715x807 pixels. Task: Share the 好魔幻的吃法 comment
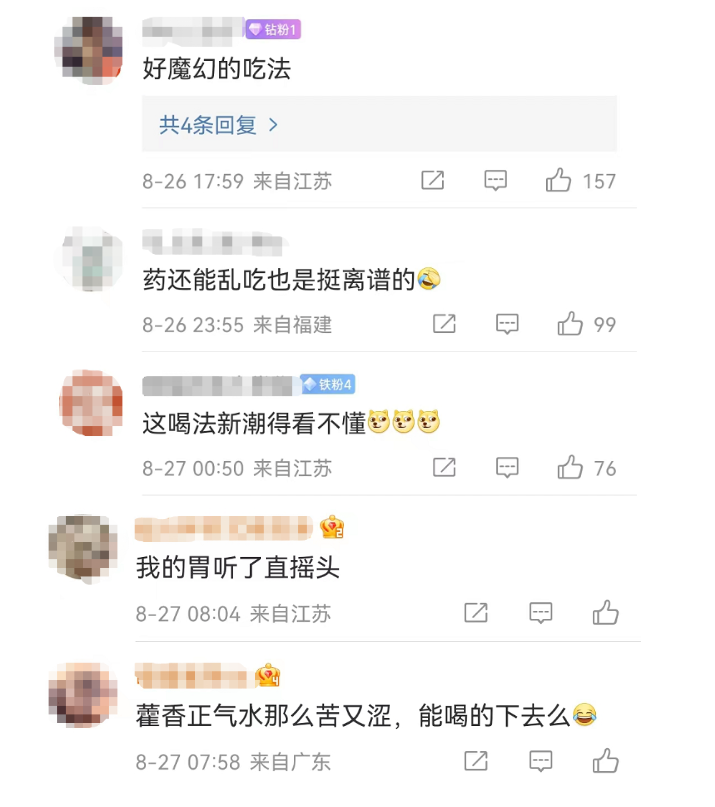click(432, 181)
